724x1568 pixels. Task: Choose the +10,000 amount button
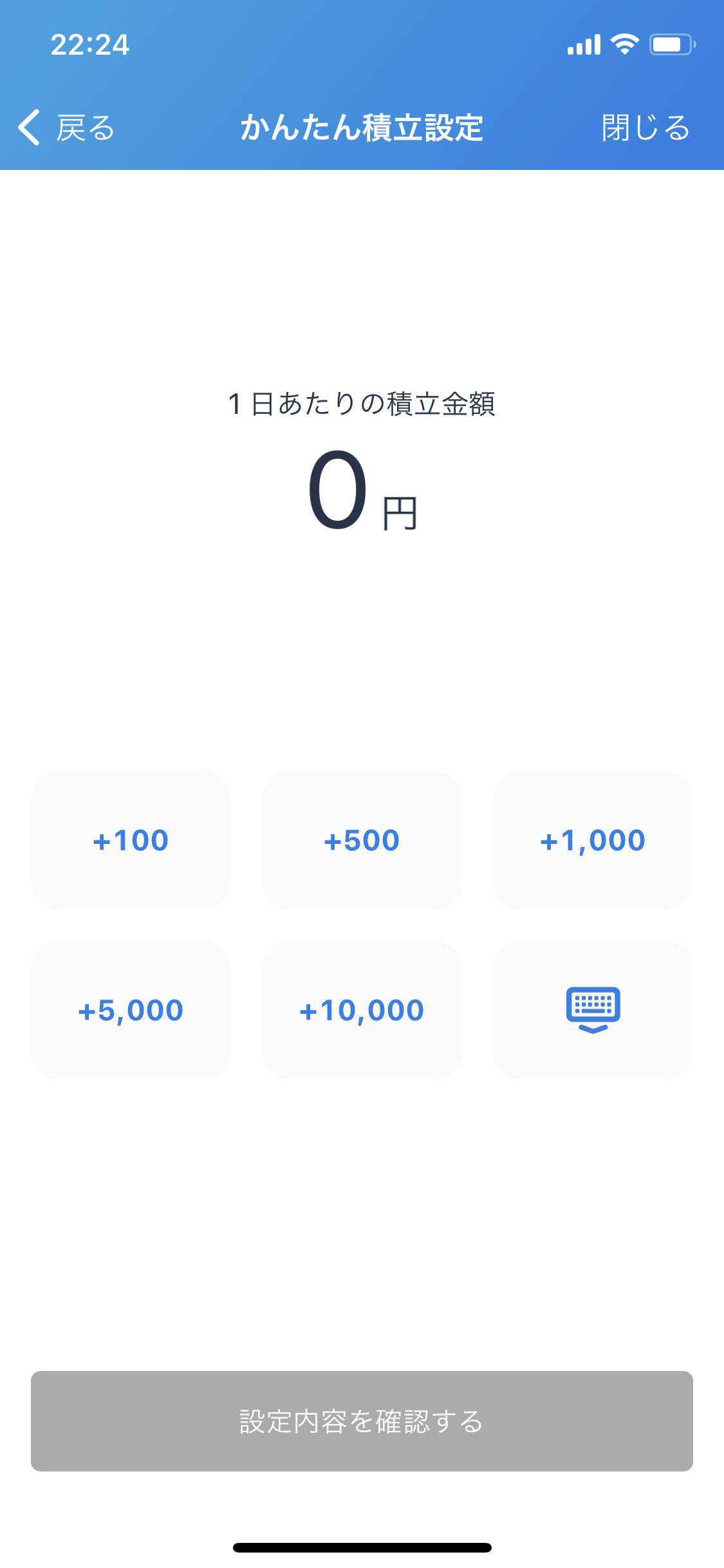coord(362,1010)
